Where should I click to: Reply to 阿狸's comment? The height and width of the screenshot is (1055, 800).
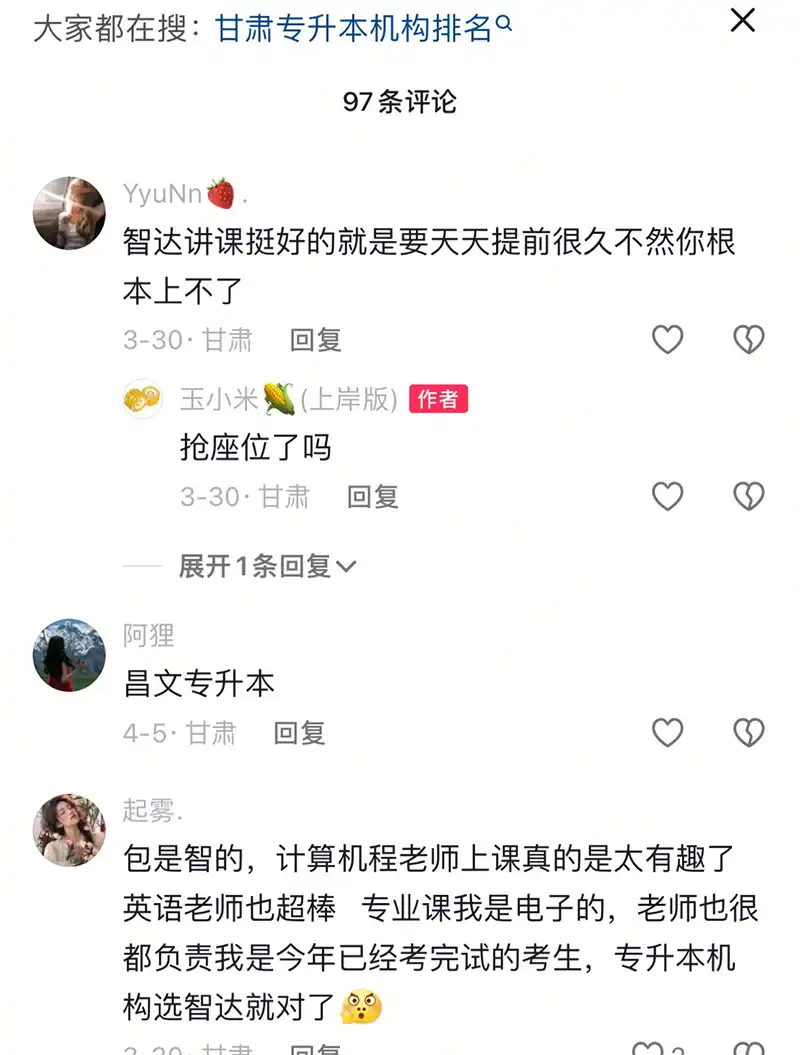pyautogui.click(x=300, y=733)
